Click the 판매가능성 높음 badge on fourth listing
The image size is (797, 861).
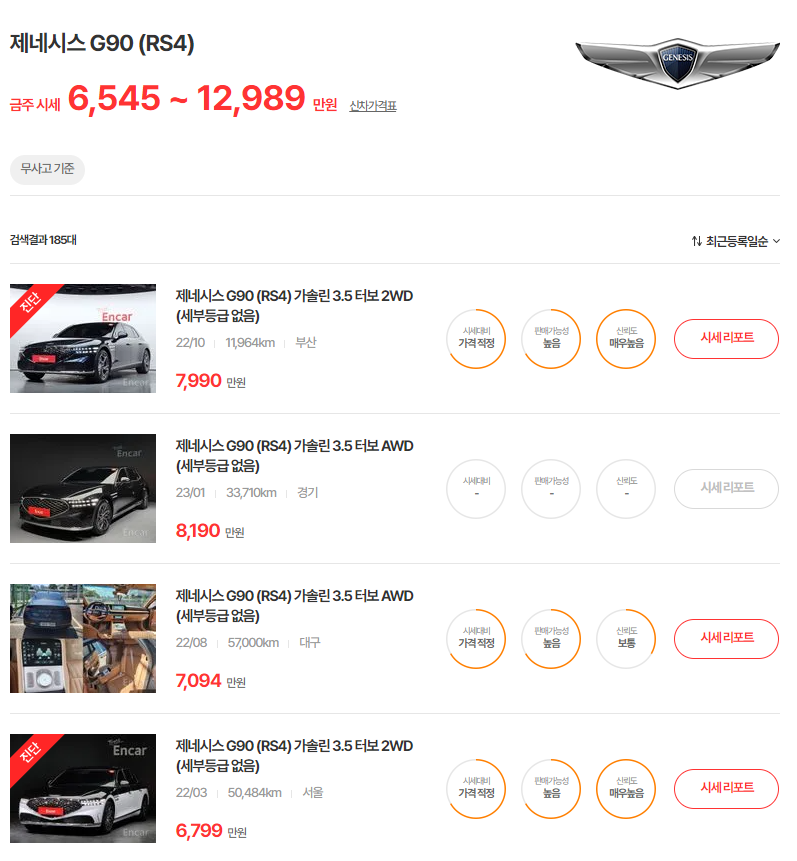[551, 788]
